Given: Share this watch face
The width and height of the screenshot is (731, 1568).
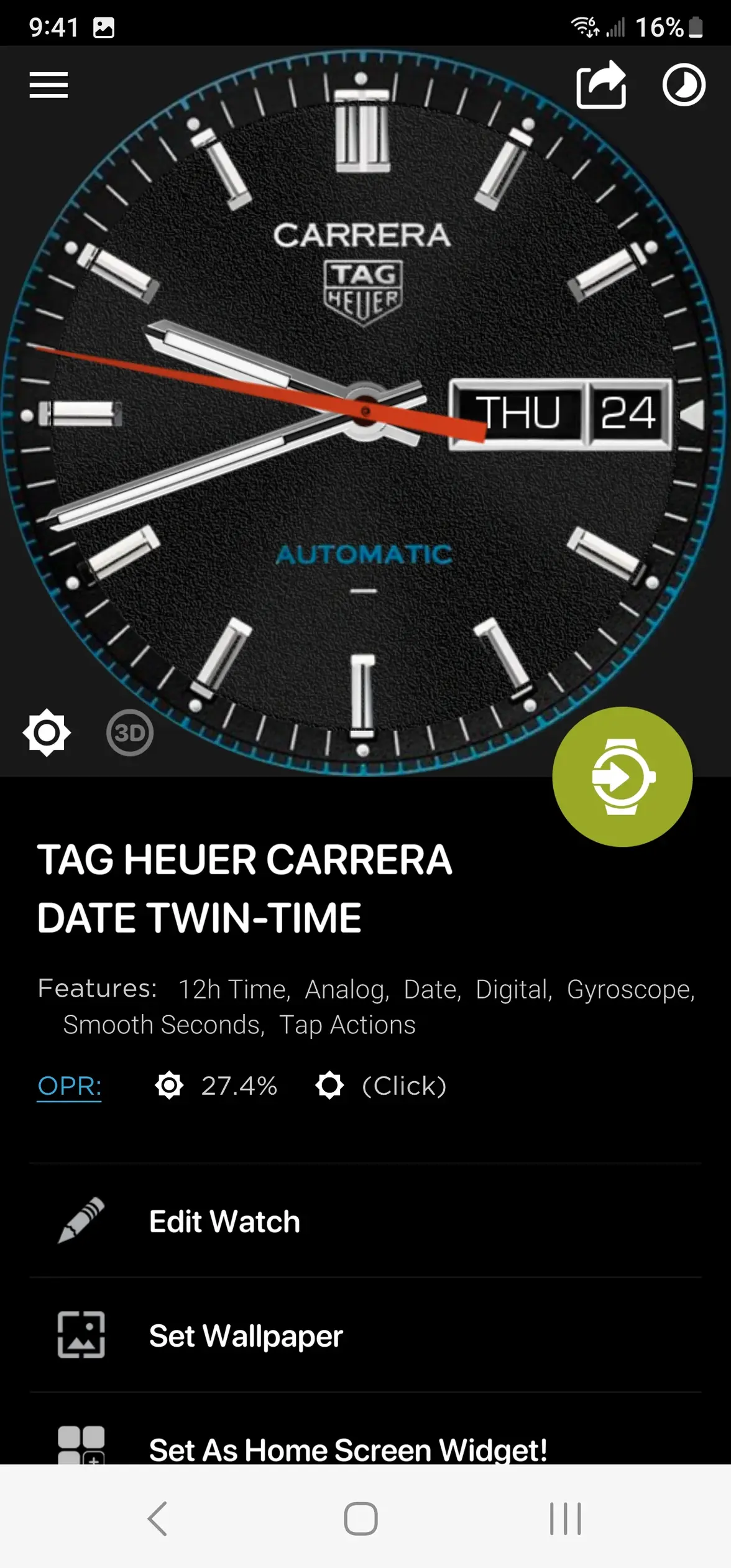Looking at the screenshot, I should coord(600,85).
